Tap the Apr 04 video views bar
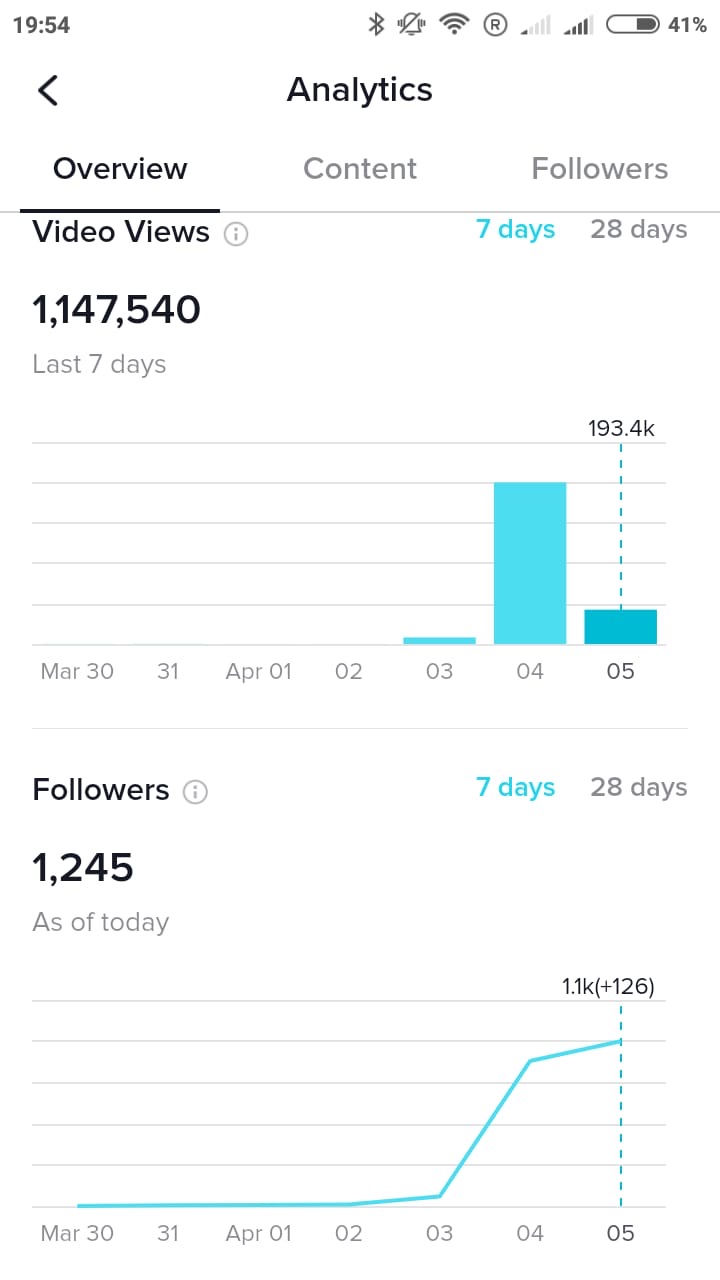Screen dimensions: 720x1280 530,563
